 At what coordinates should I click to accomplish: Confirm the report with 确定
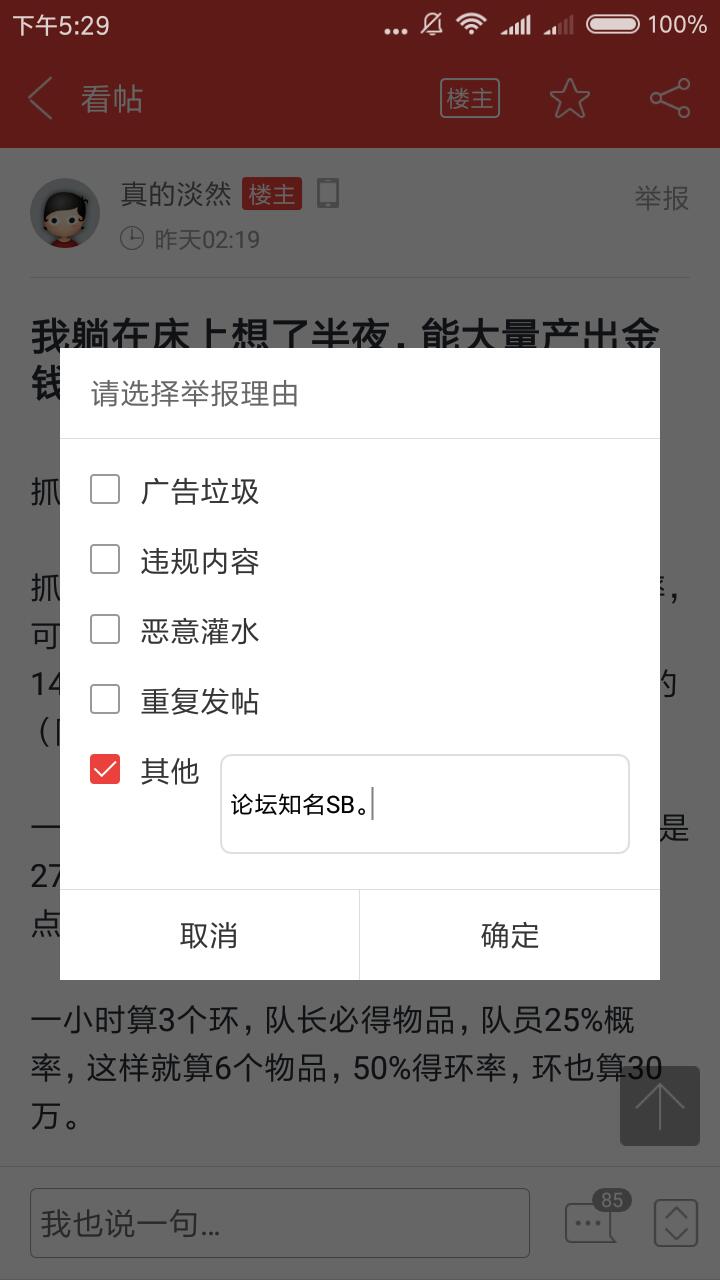[x=510, y=935]
